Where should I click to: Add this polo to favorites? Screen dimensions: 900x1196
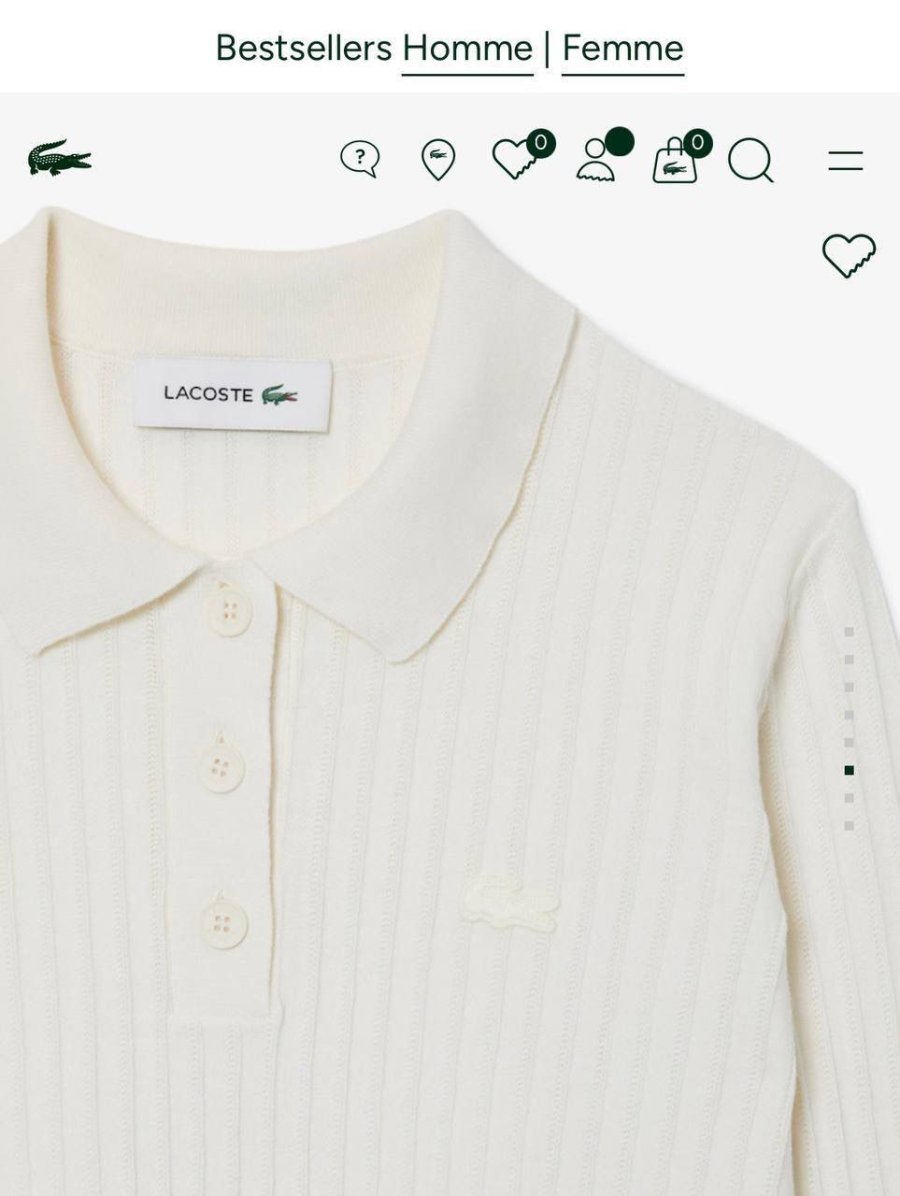pyautogui.click(x=848, y=255)
